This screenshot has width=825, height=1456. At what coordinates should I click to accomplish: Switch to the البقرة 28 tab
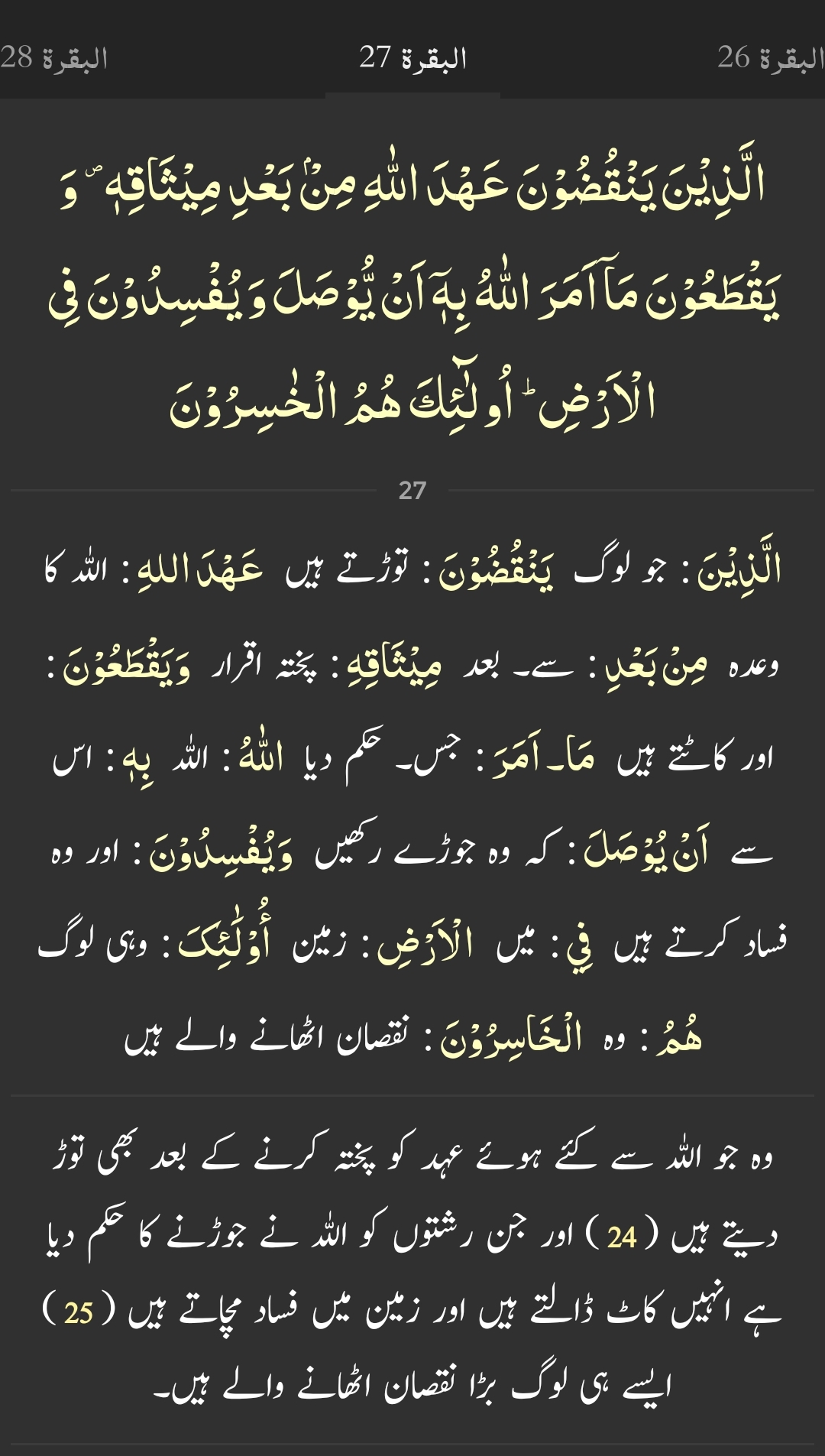click(x=53, y=57)
